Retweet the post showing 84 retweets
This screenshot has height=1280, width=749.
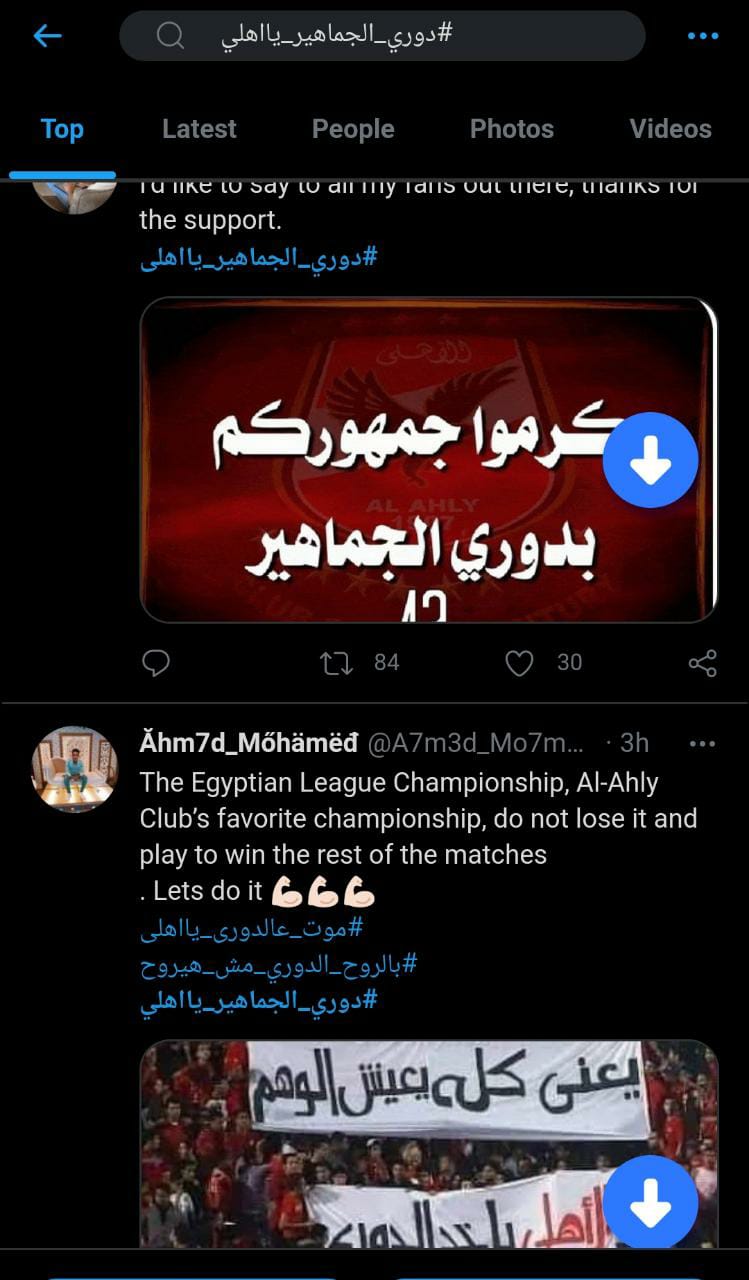(x=336, y=662)
